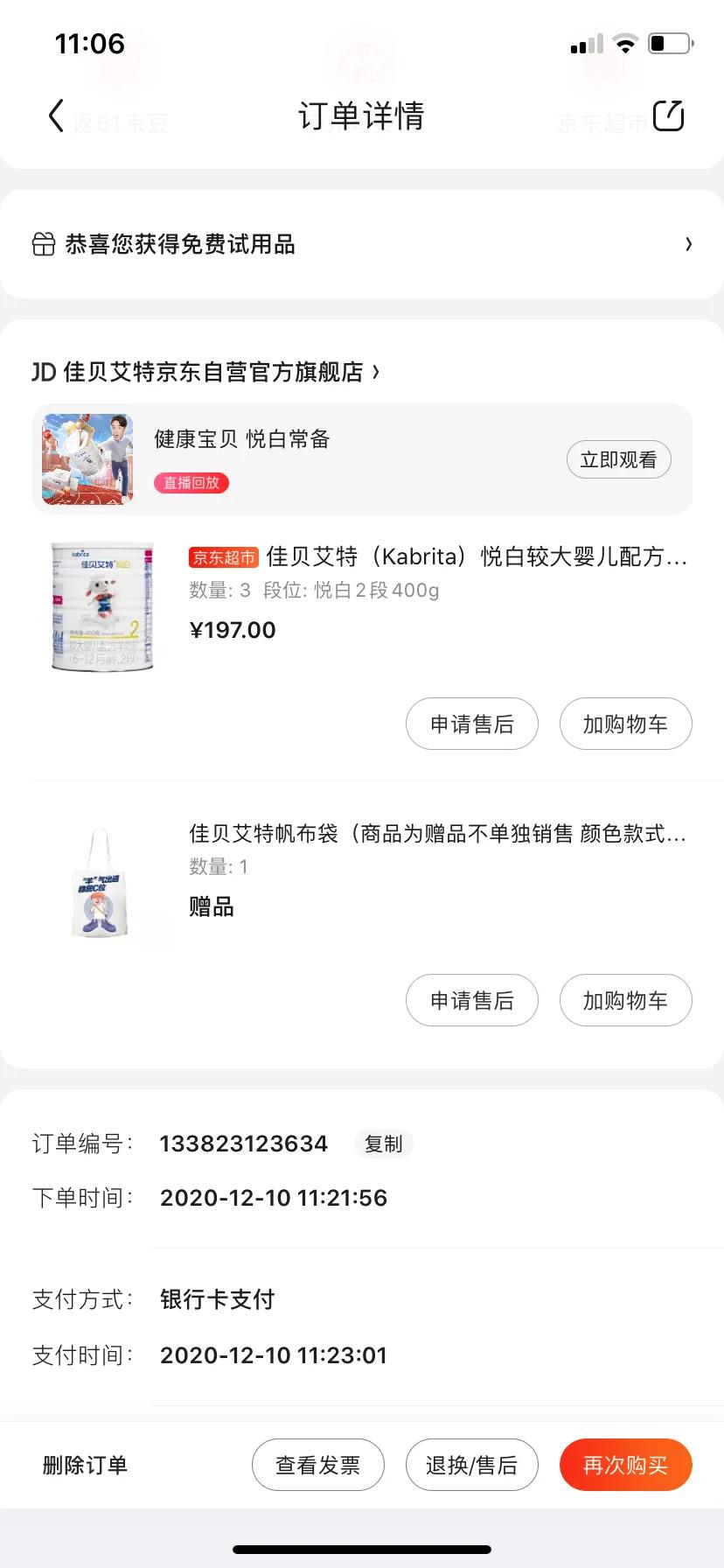Apply for after-sales on canvas bag gift

click(x=471, y=1001)
